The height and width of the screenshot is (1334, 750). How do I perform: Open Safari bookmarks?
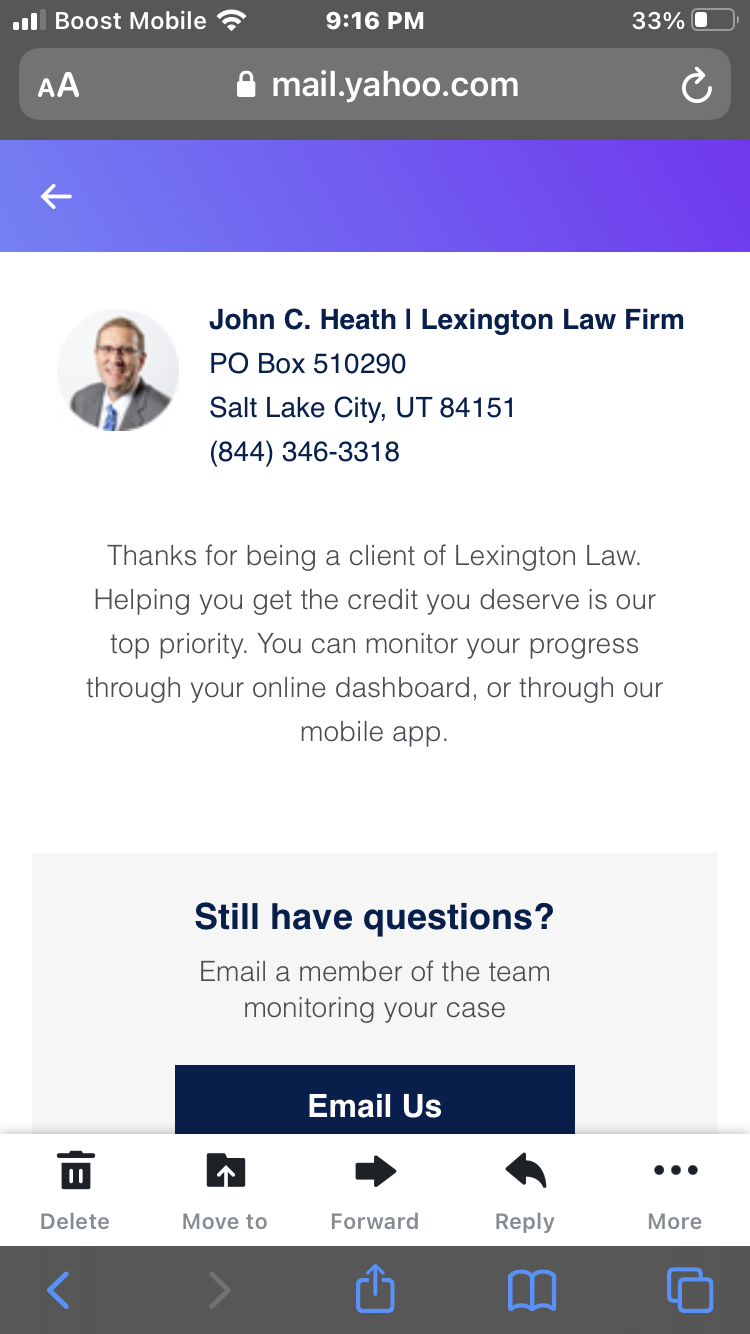(x=532, y=1291)
